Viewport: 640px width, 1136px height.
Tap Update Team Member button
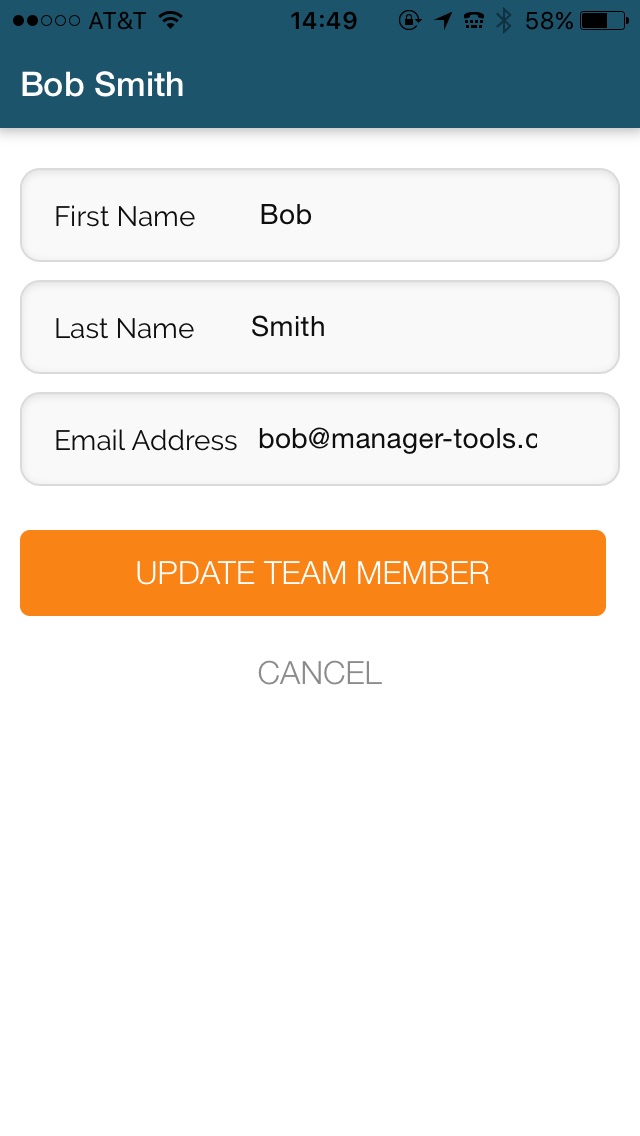click(313, 573)
